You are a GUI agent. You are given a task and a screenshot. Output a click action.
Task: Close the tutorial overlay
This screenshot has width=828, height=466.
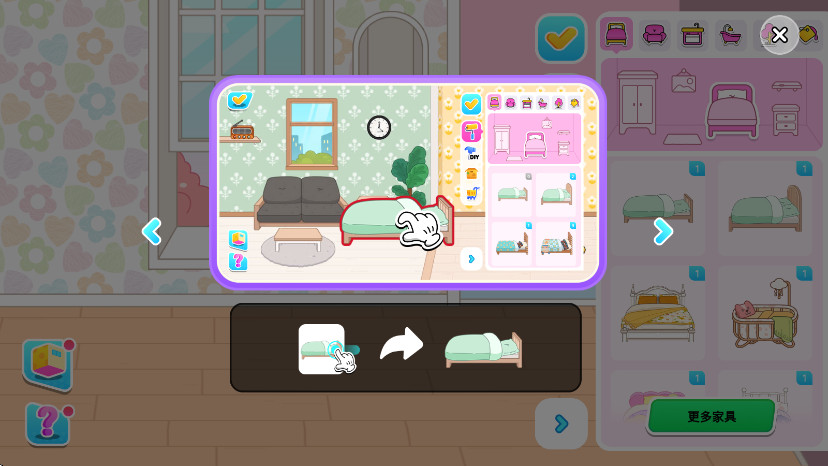[x=779, y=35]
